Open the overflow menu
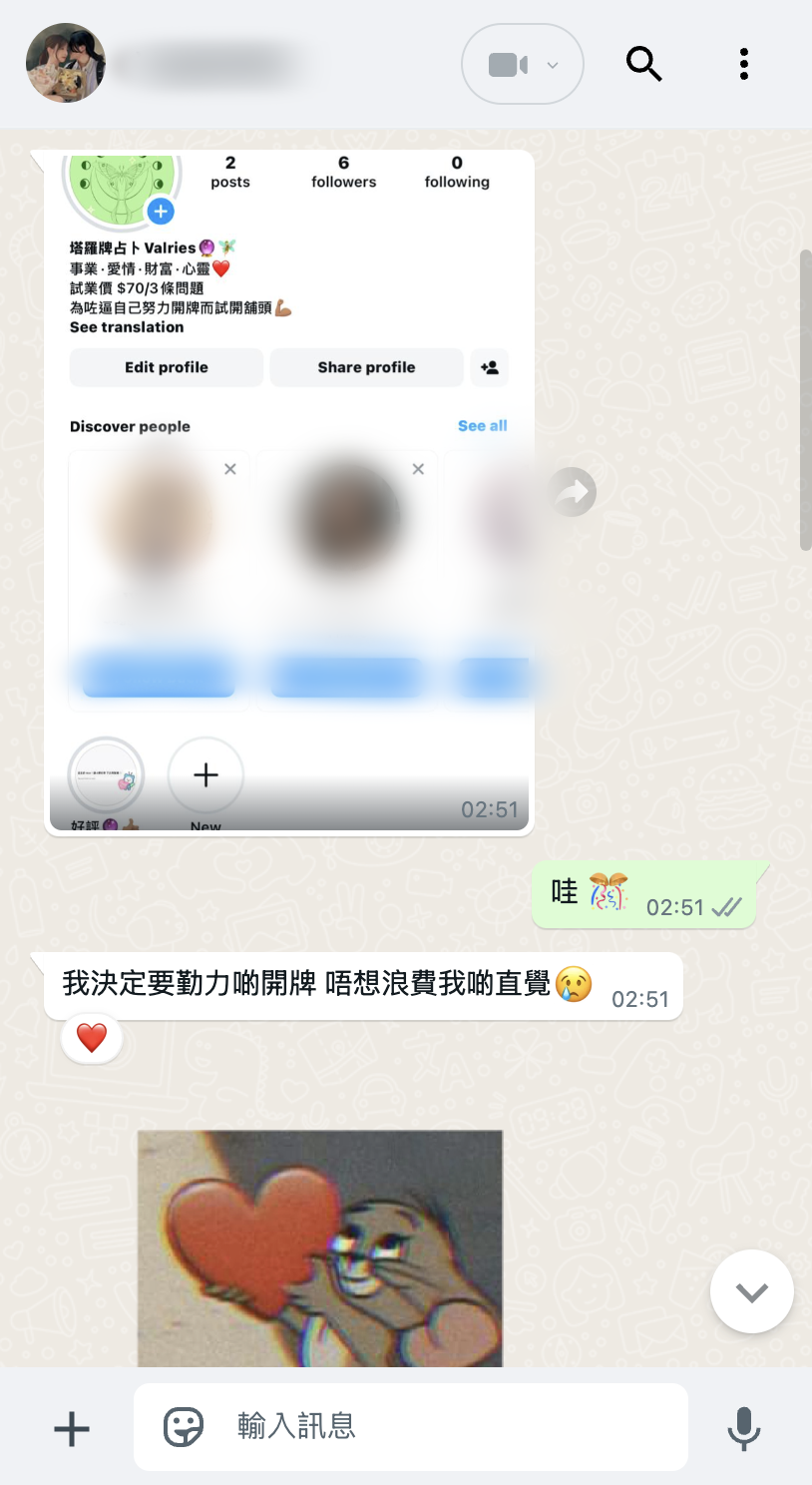The image size is (812, 1485). [743, 64]
